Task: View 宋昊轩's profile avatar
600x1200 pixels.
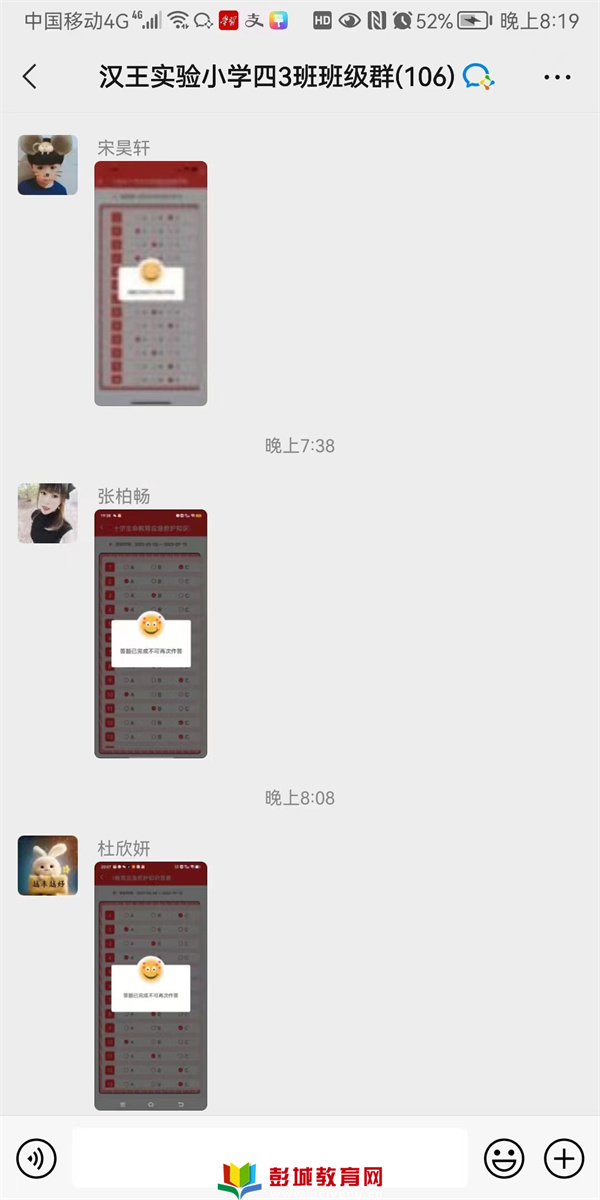Action: (47, 165)
